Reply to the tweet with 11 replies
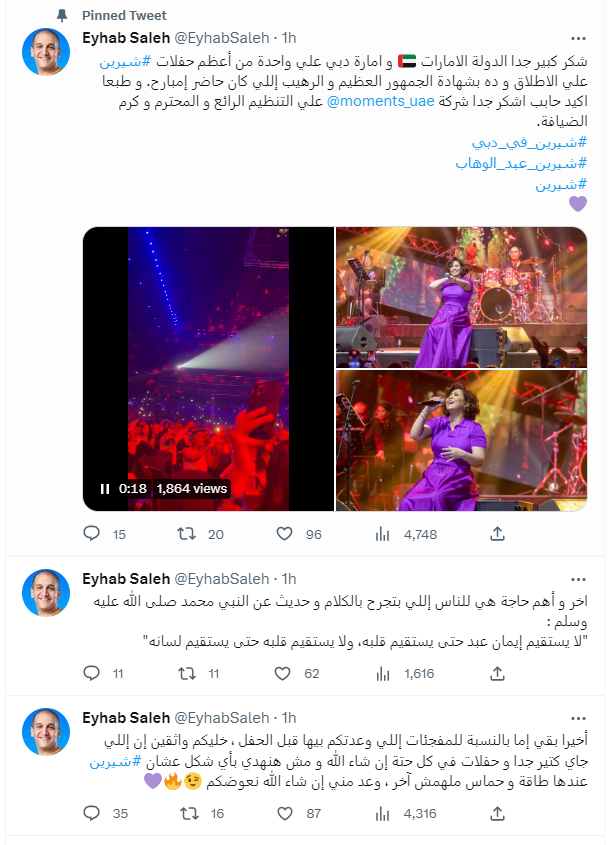The width and height of the screenshot is (608, 845). [x=92, y=674]
